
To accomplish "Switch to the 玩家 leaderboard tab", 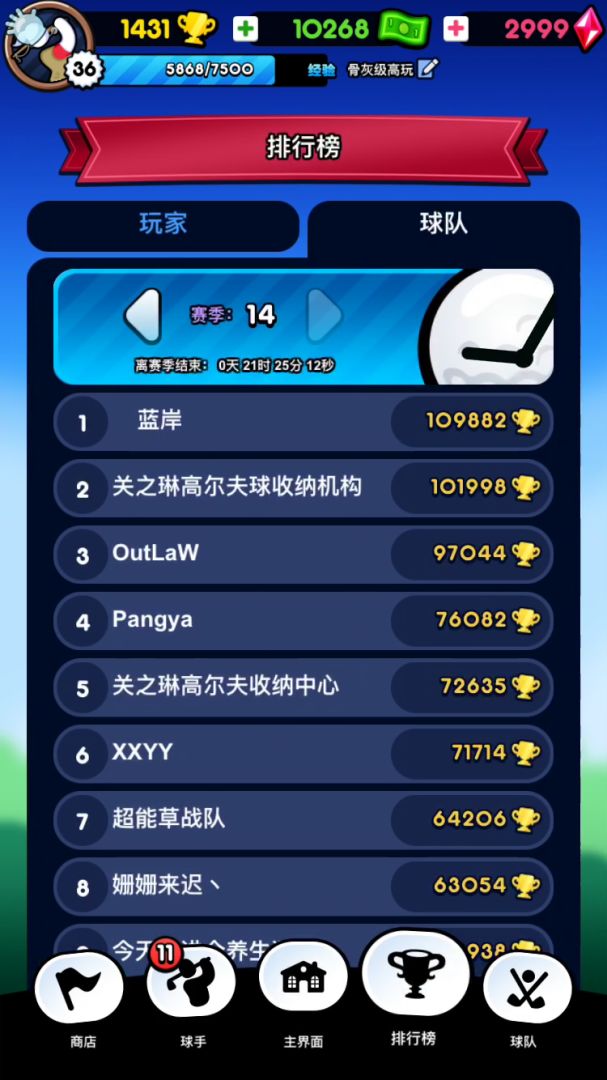I will coord(163,224).
